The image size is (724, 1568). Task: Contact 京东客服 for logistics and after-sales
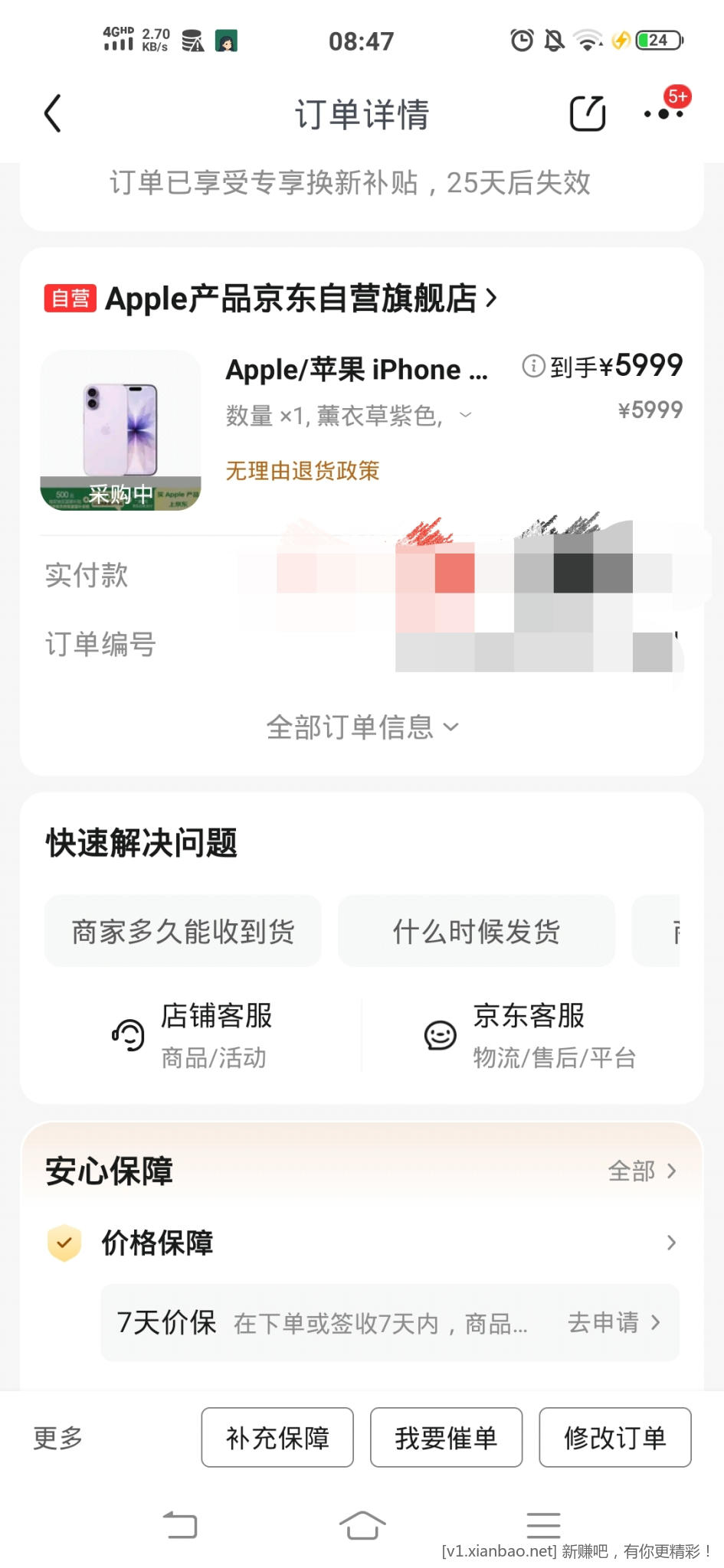click(530, 1035)
